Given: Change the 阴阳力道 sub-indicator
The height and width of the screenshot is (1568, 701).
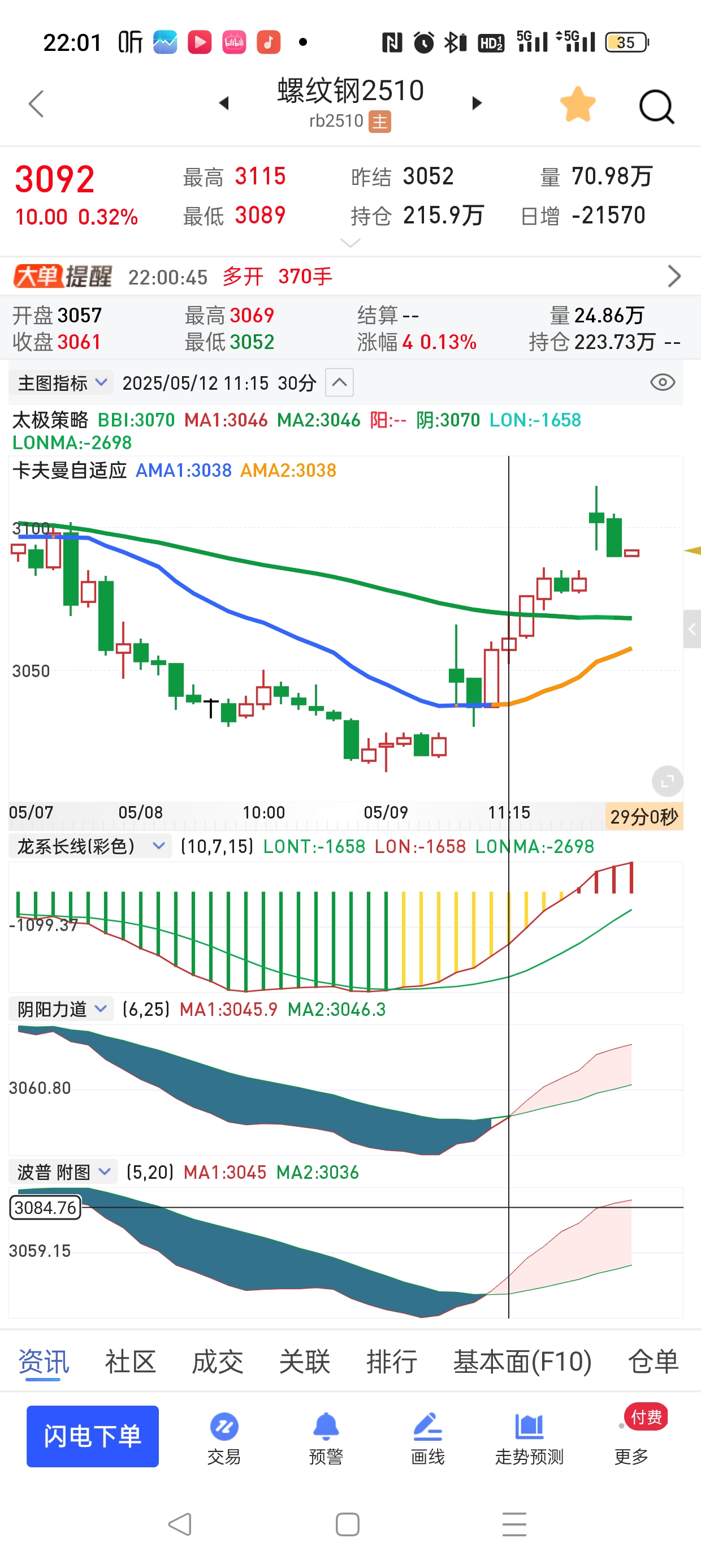Looking at the screenshot, I should 62,1009.
